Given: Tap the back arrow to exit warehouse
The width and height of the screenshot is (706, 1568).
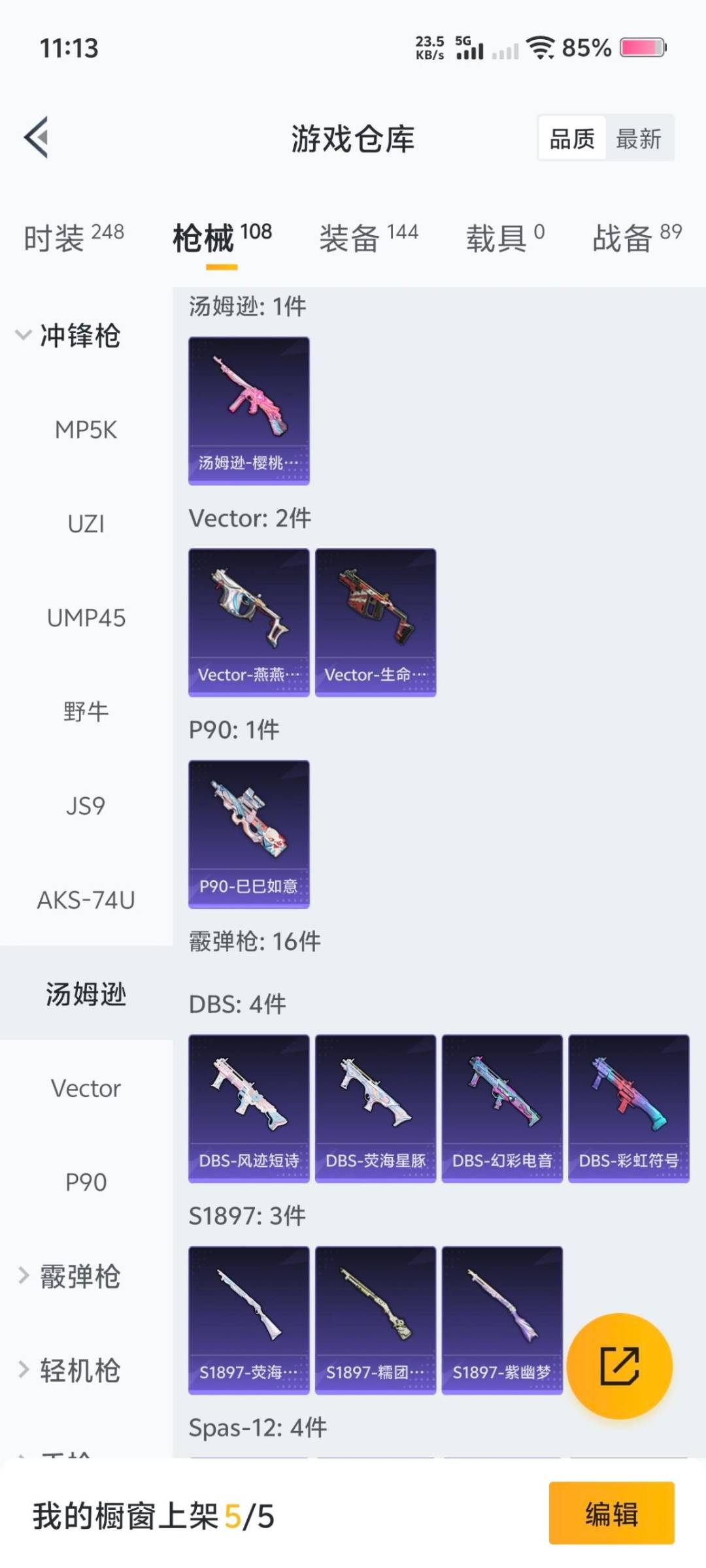Looking at the screenshot, I should tap(36, 137).
